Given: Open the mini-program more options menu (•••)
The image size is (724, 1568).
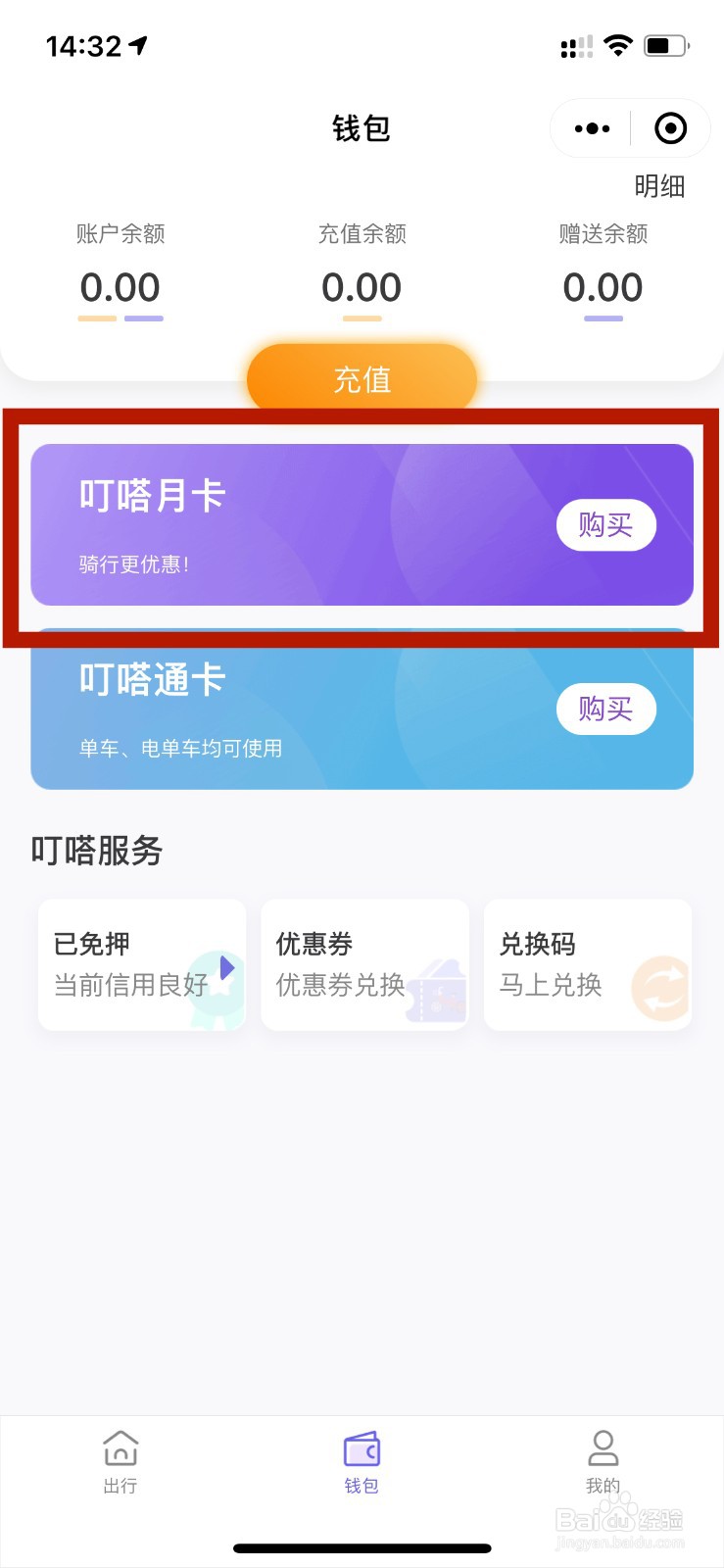Looking at the screenshot, I should pos(591,128).
